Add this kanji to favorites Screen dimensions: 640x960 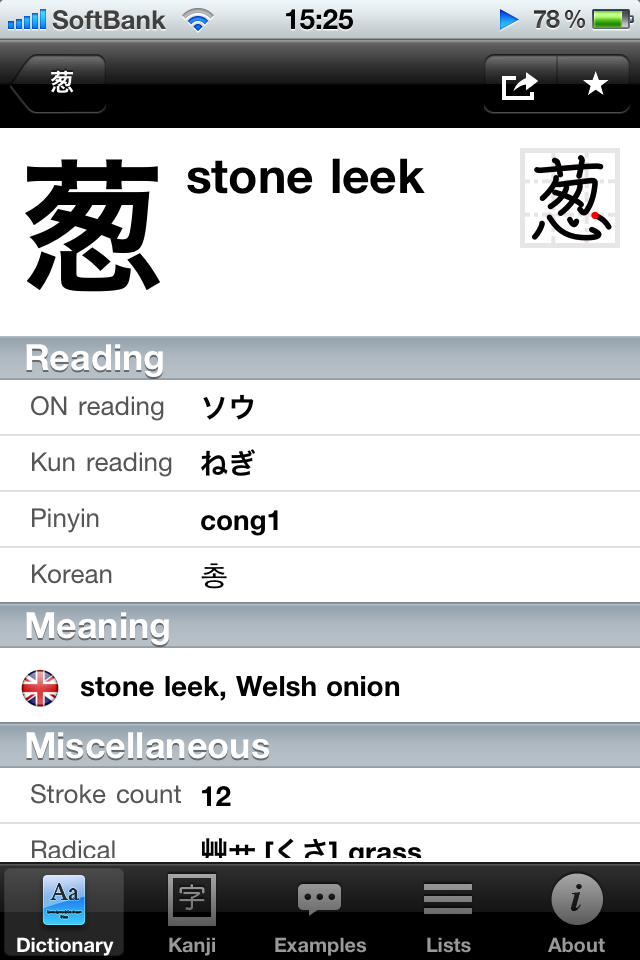[x=595, y=85]
